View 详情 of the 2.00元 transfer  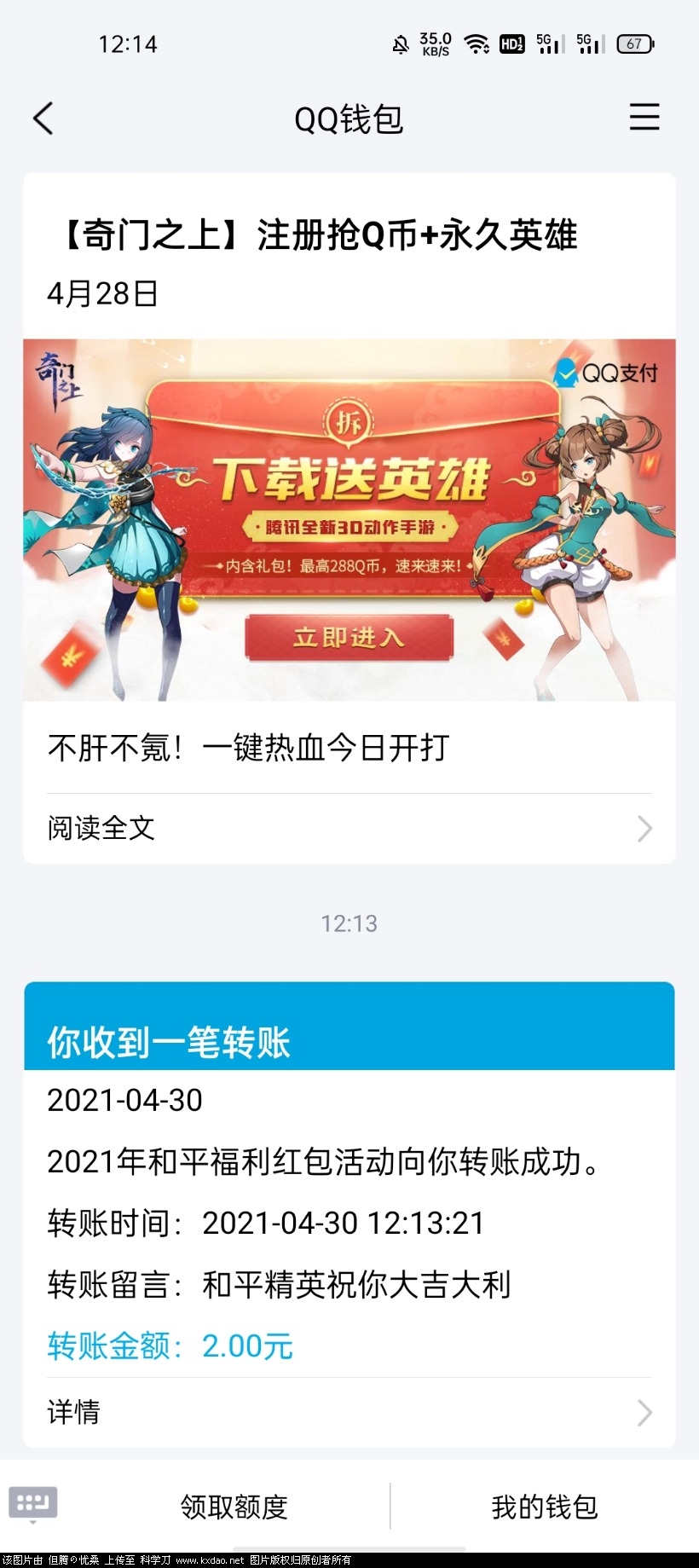[349, 1413]
